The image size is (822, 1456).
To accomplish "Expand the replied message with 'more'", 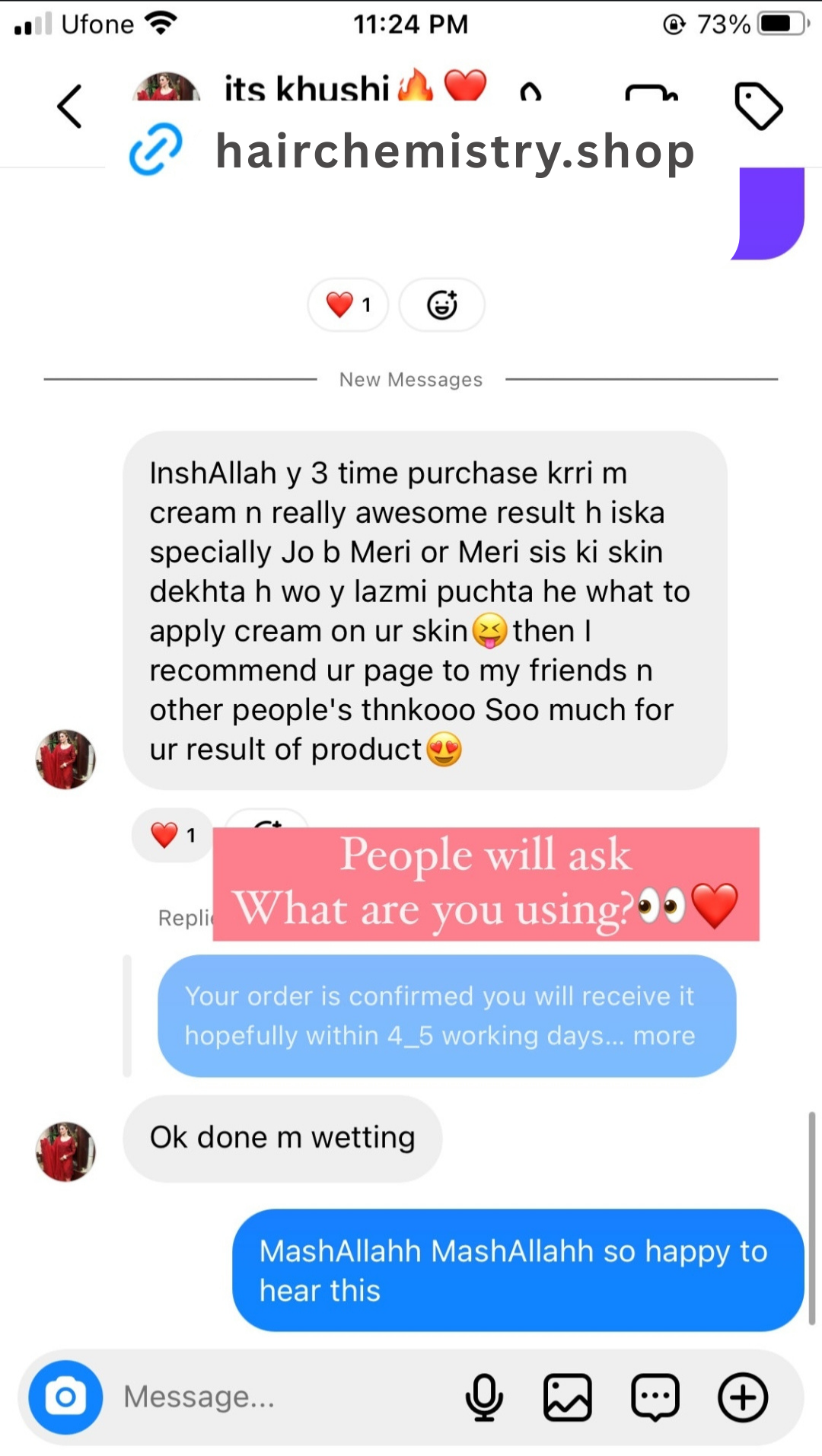I will point(664,1036).
